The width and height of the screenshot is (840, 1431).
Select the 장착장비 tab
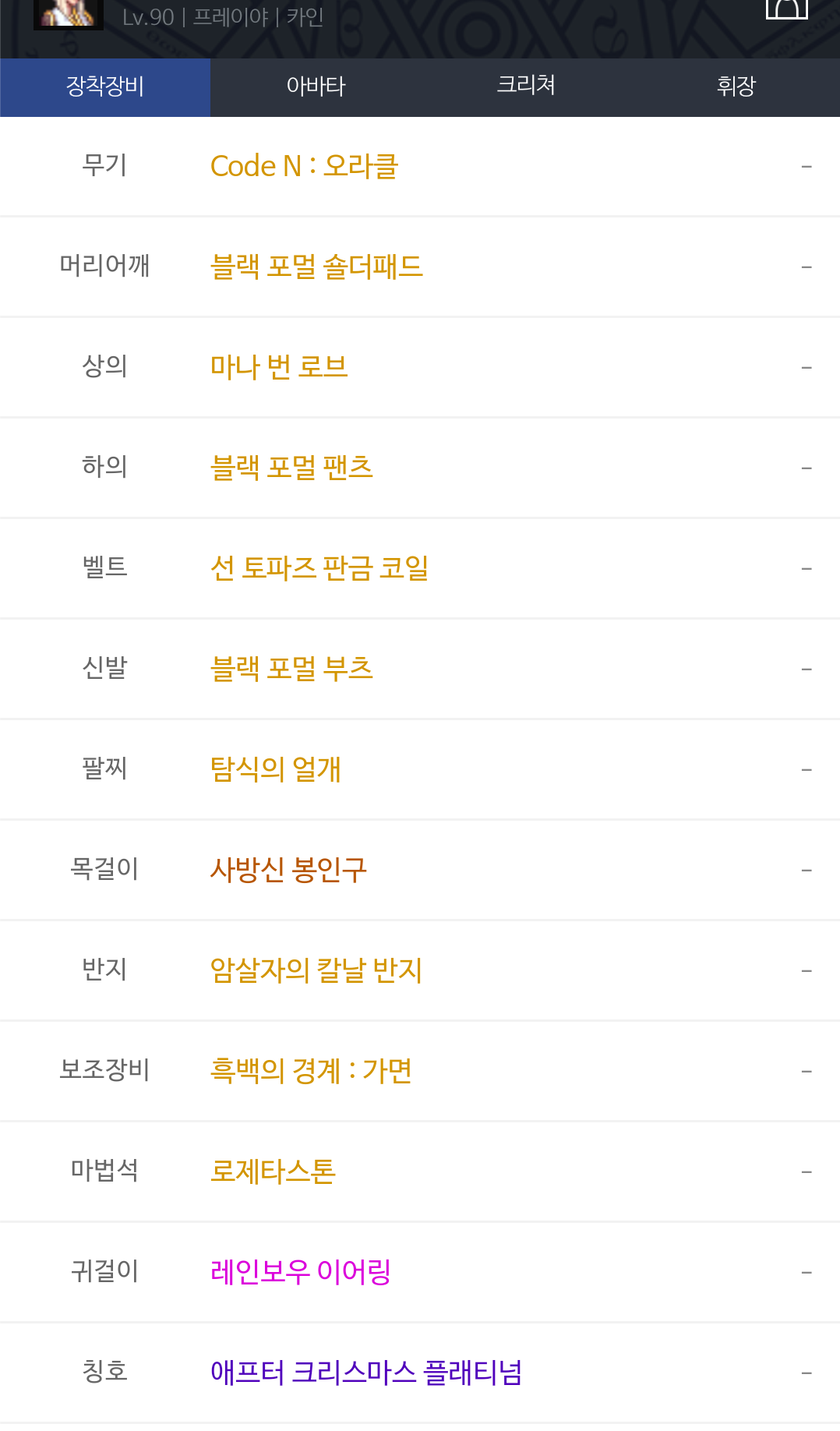coord(105,87)
